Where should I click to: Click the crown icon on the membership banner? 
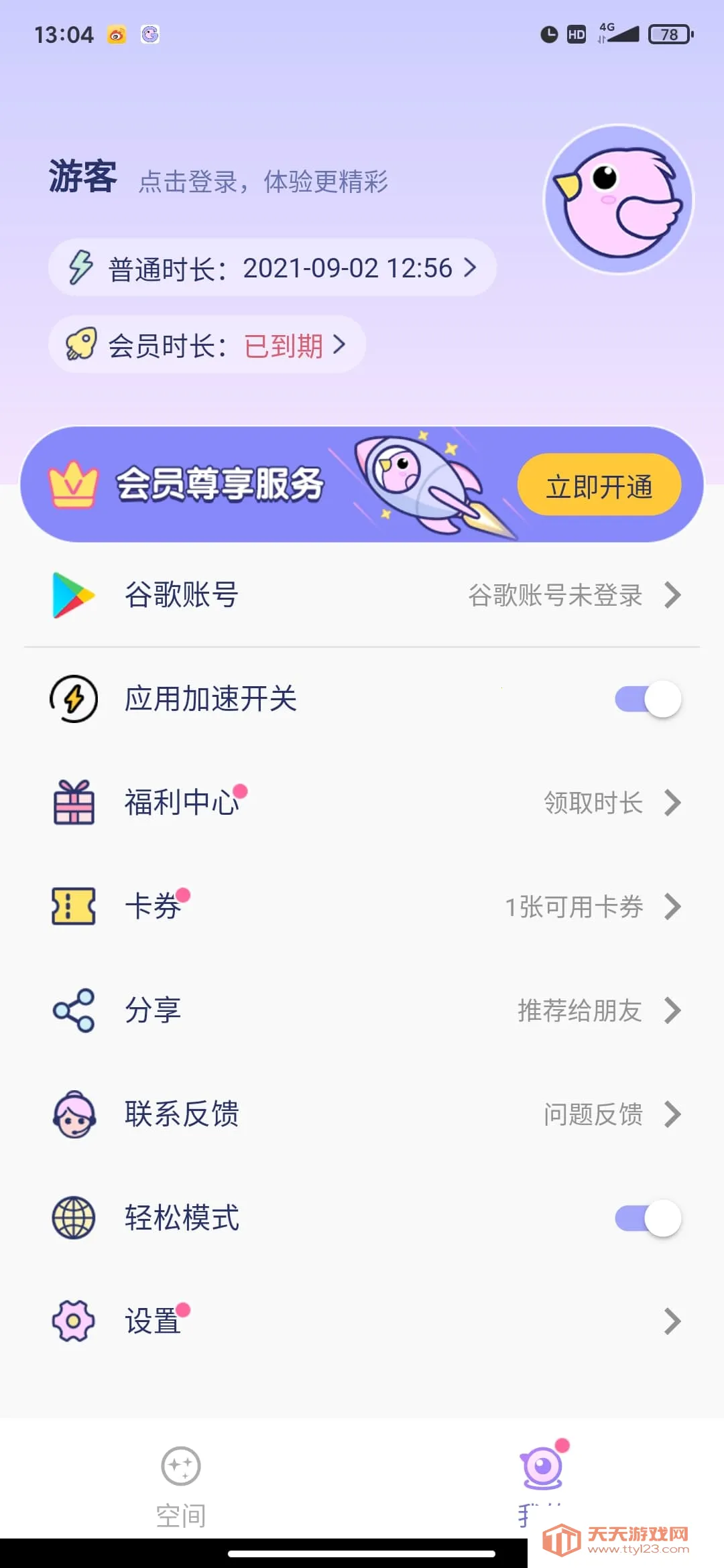click(x=75, y=485)
